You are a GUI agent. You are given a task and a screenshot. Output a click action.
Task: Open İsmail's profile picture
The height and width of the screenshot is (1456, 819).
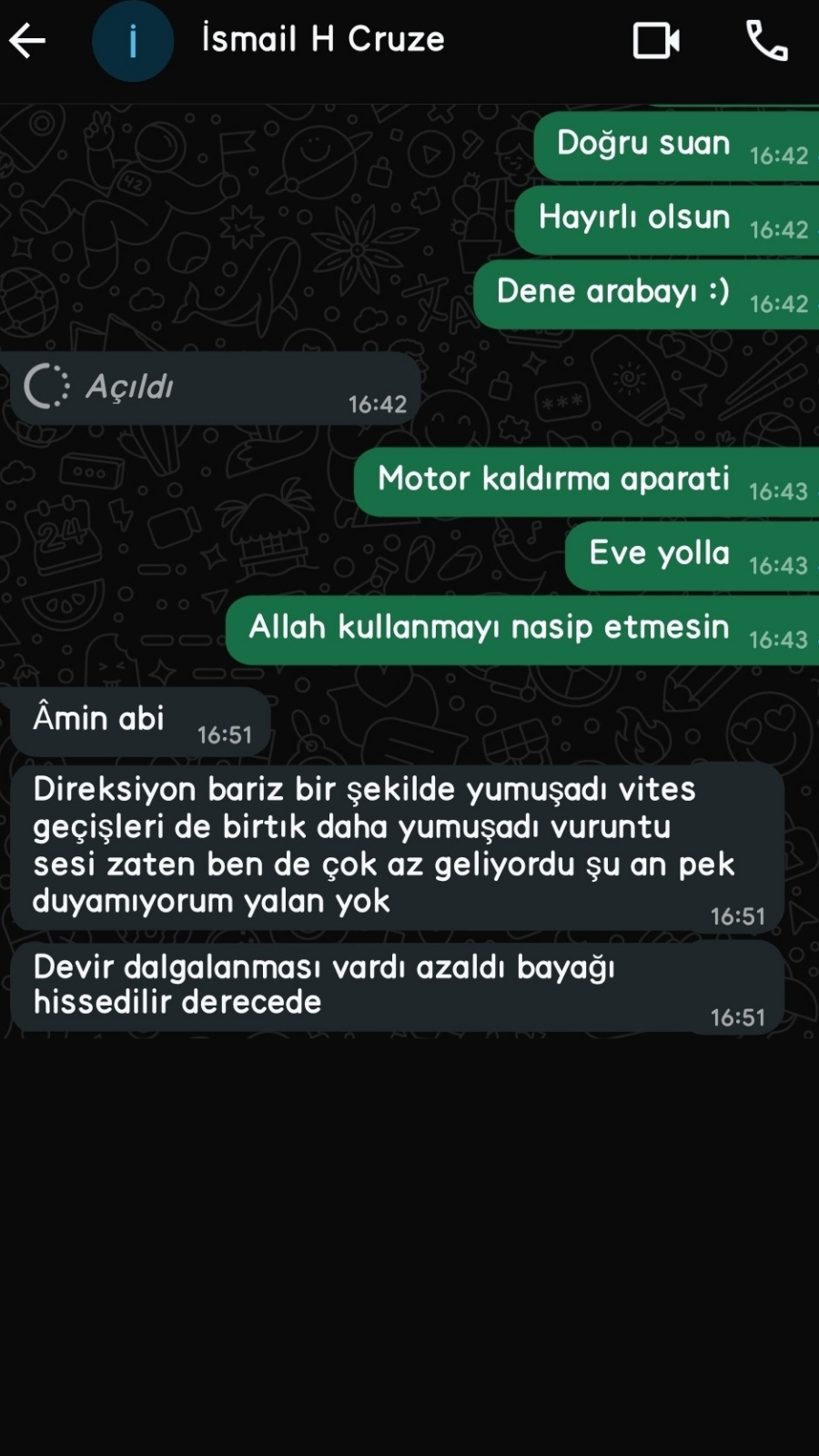pos(133,40)
